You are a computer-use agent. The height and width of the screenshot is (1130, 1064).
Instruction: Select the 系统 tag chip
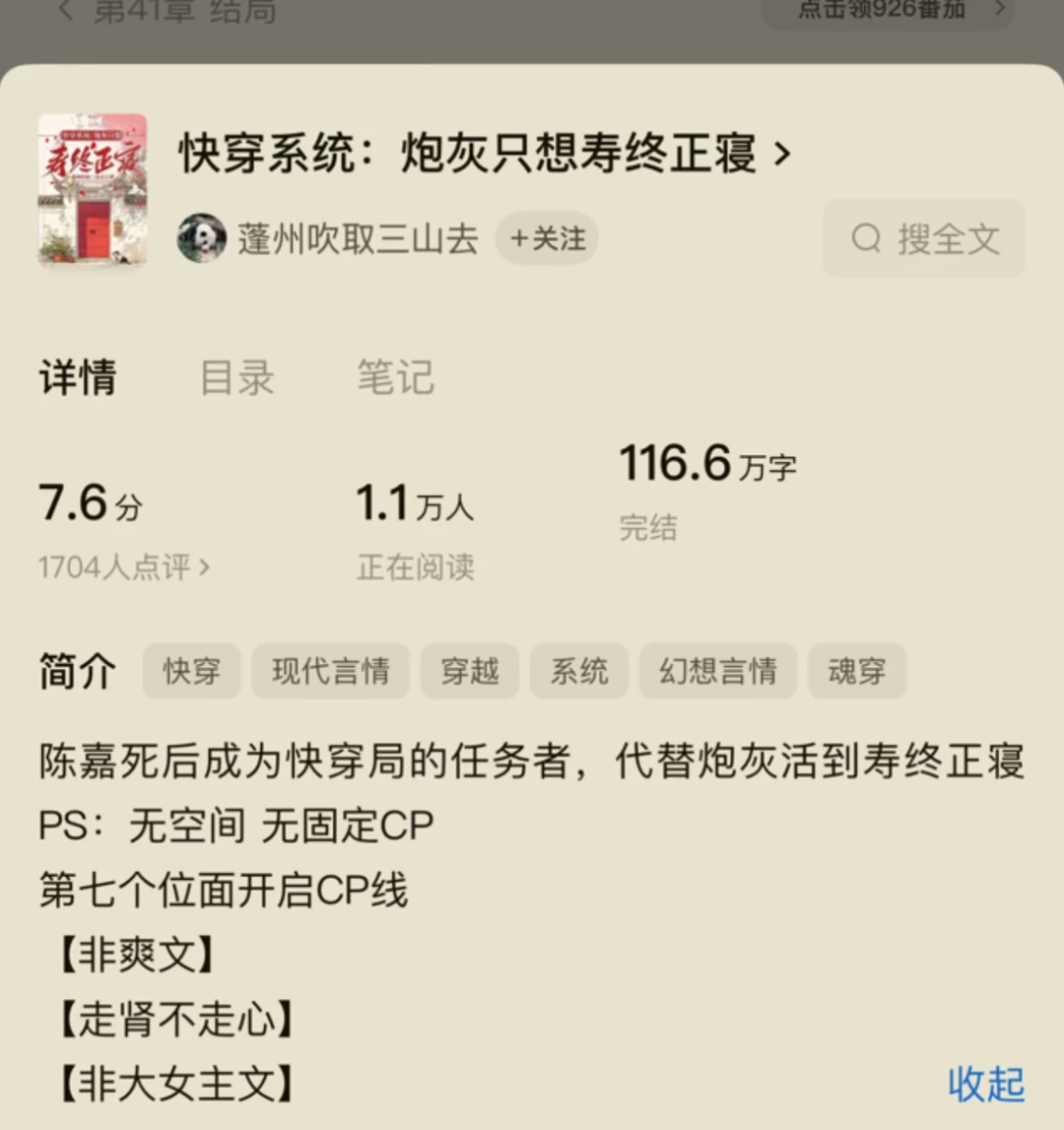click(x=579, y=671)
